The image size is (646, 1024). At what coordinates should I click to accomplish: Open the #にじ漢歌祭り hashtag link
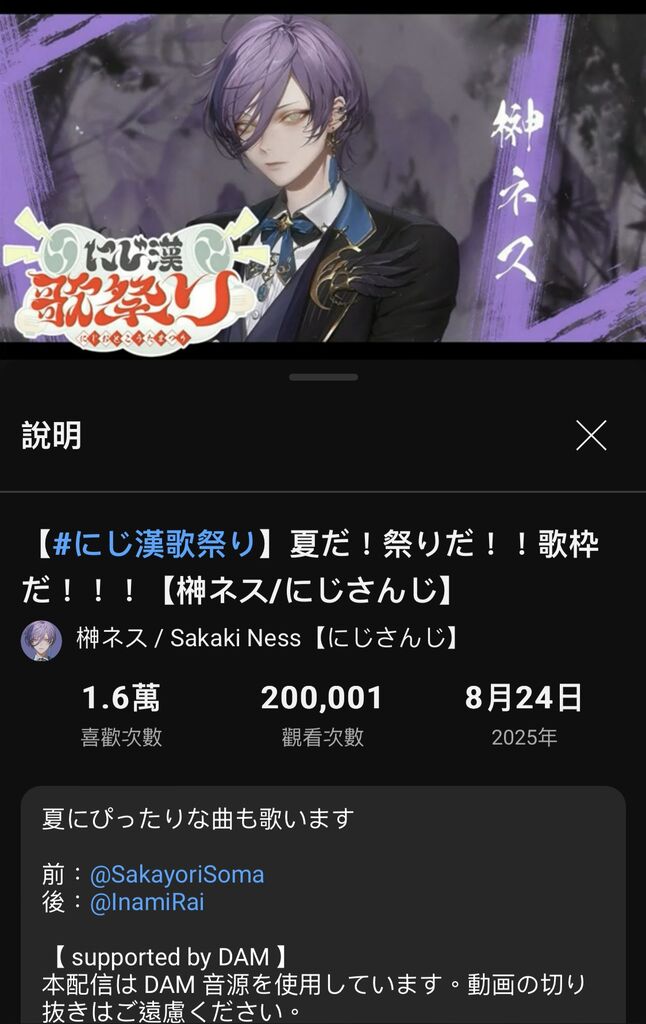(x=155, y=545)
